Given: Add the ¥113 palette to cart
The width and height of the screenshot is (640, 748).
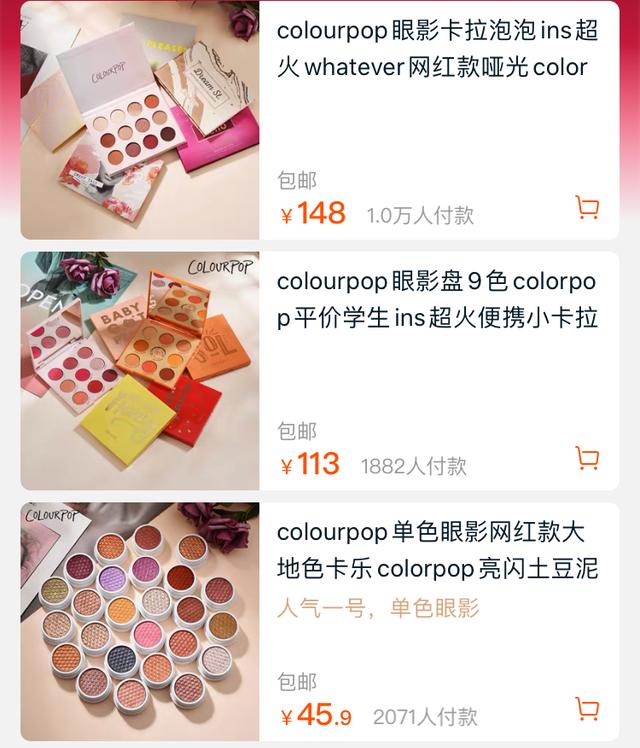Looking at the screenshot, I should (587, 459).
